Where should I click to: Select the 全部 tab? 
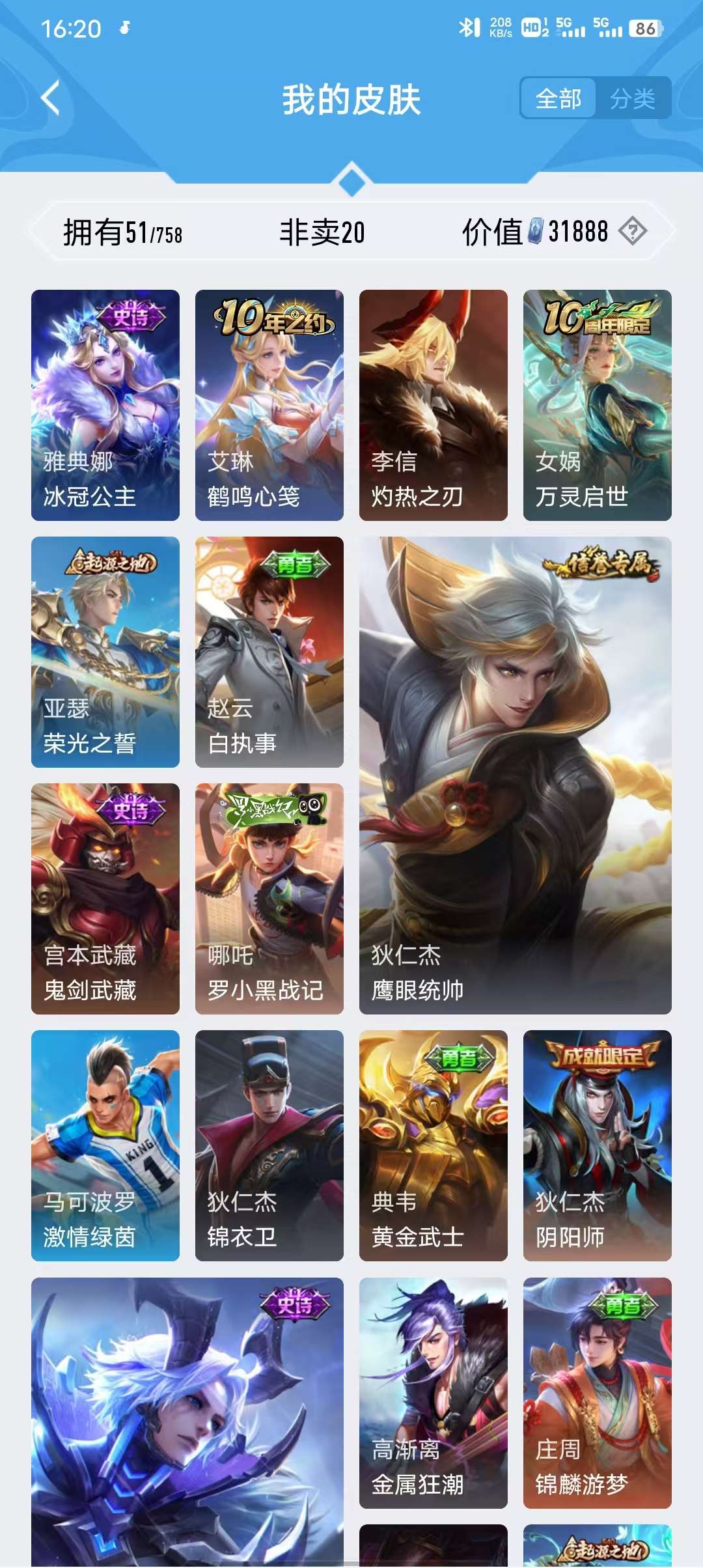[558, 99]
